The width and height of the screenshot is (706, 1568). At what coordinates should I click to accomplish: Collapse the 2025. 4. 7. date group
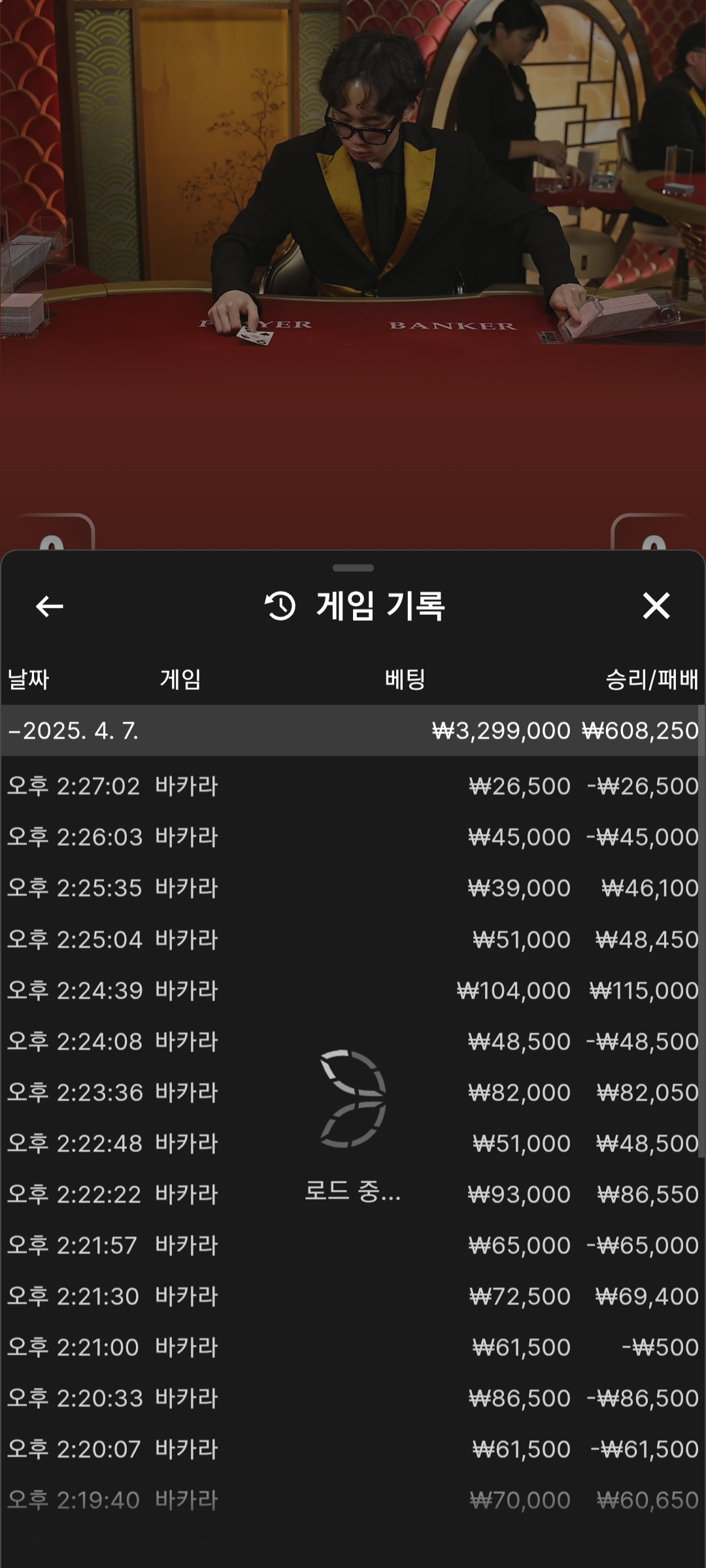coord(73,730)
